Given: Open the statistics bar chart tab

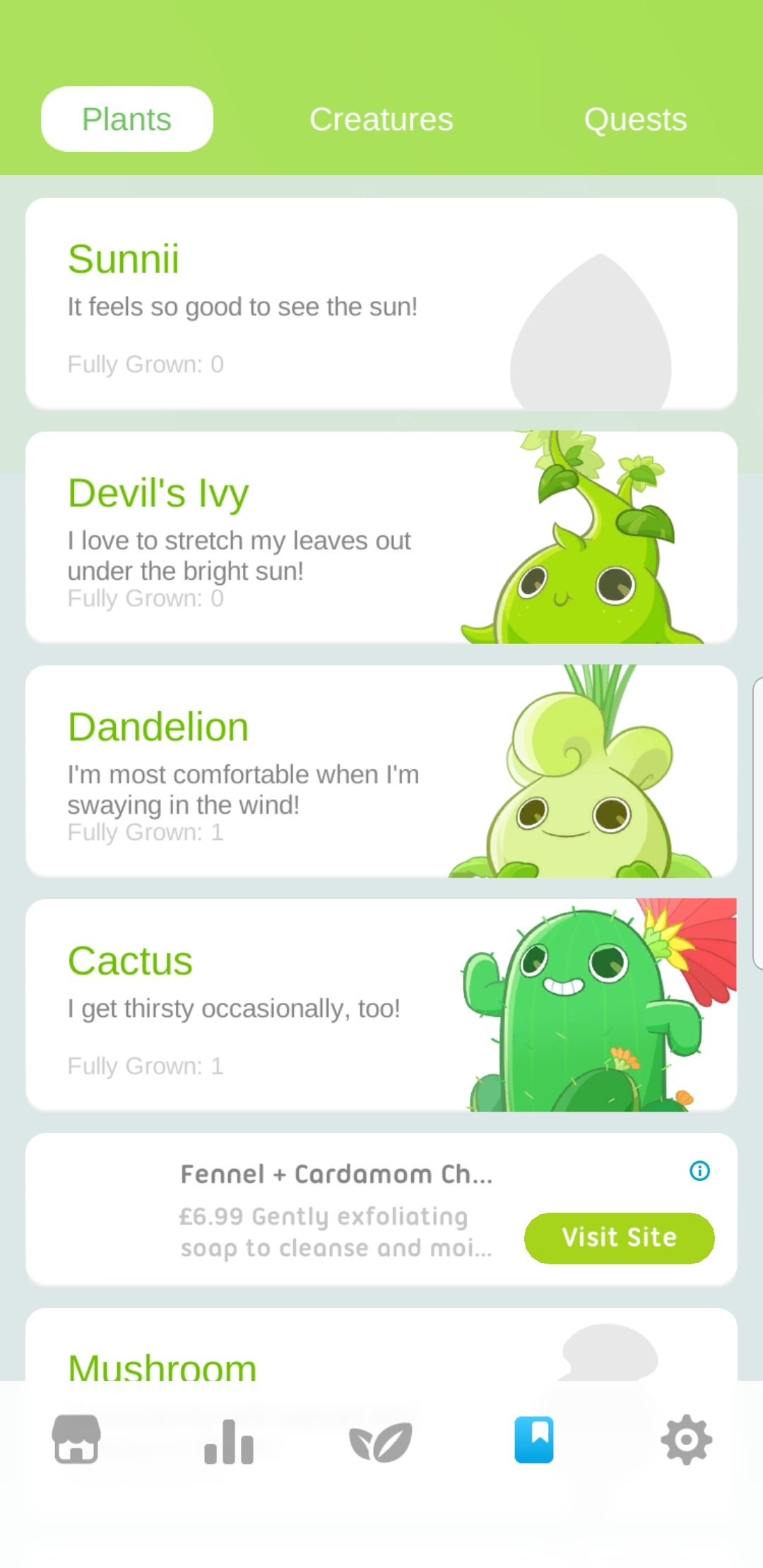Looking at the screenshot, I should coord(229,1442).
